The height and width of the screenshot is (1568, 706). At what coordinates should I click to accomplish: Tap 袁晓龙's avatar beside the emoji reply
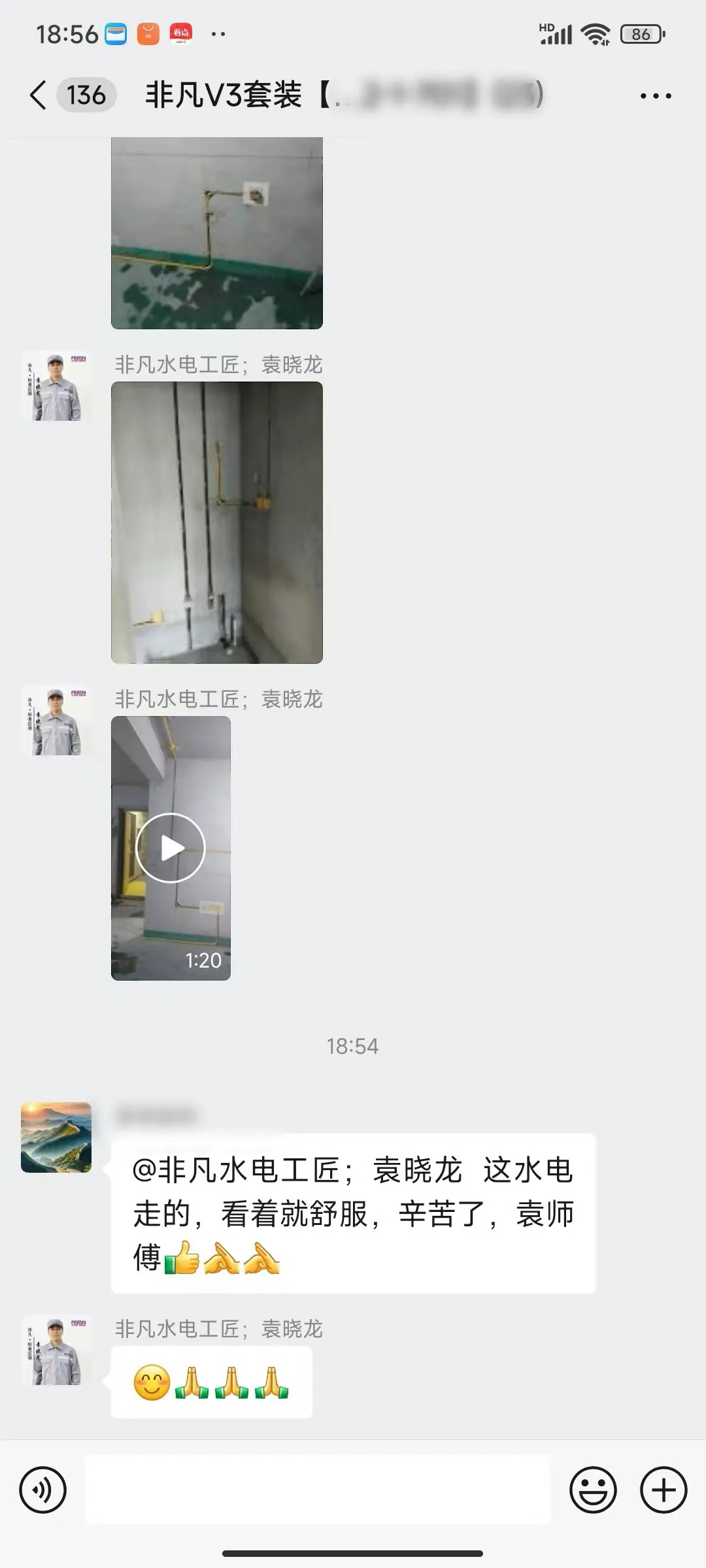coord(56,1351)
